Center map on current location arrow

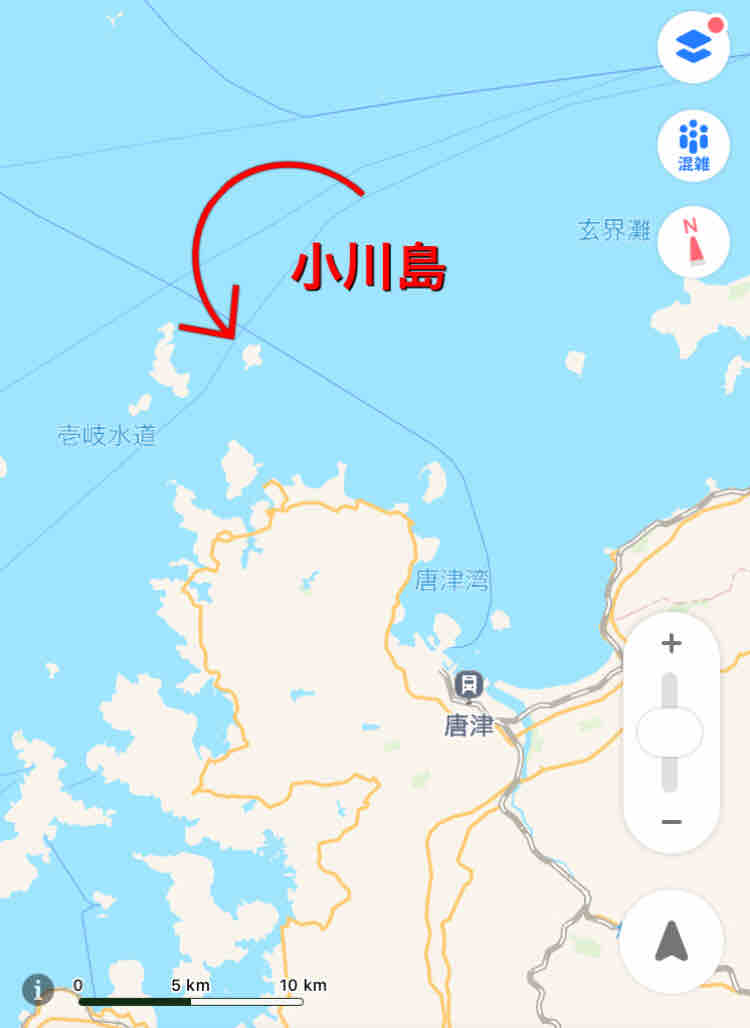[x=672, y=941]
